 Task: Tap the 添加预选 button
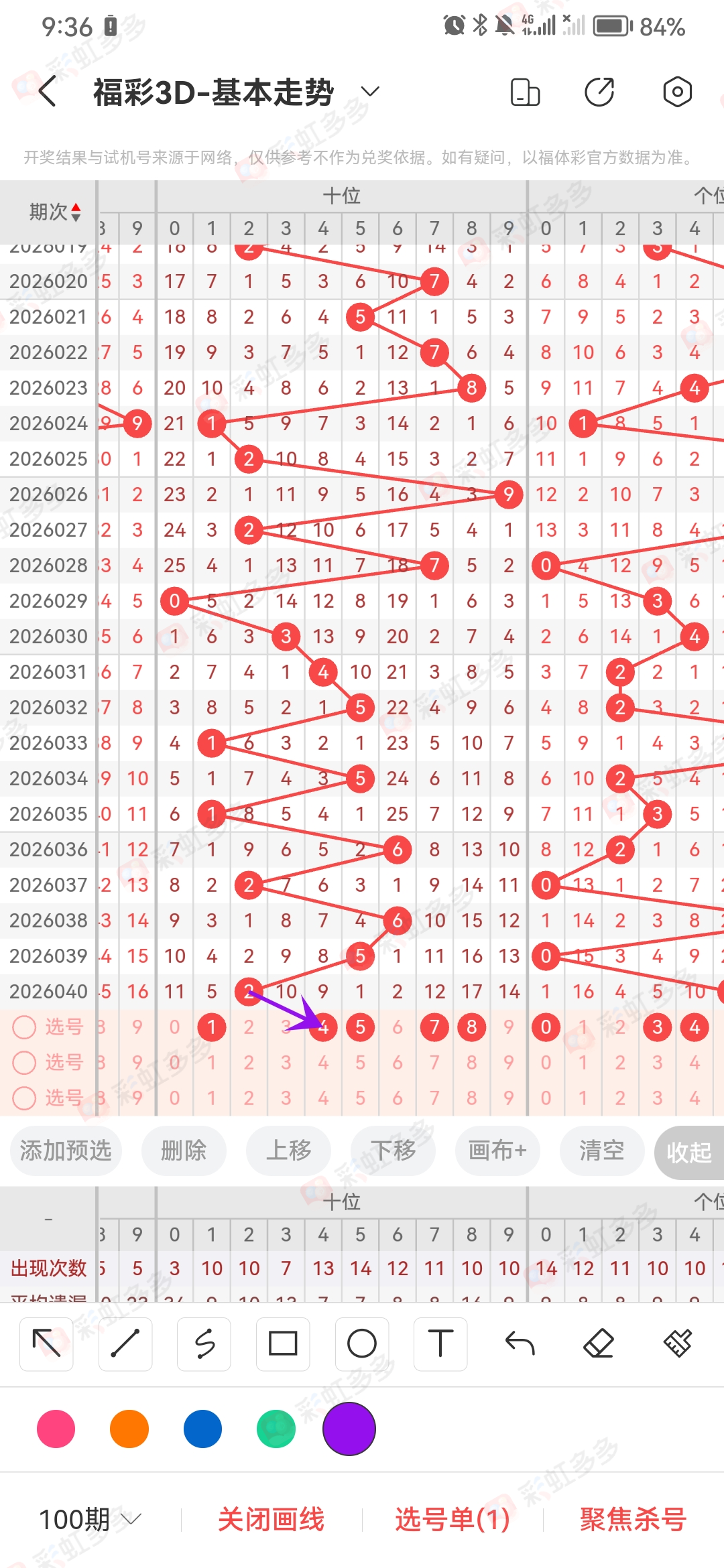pos(66,1151)
